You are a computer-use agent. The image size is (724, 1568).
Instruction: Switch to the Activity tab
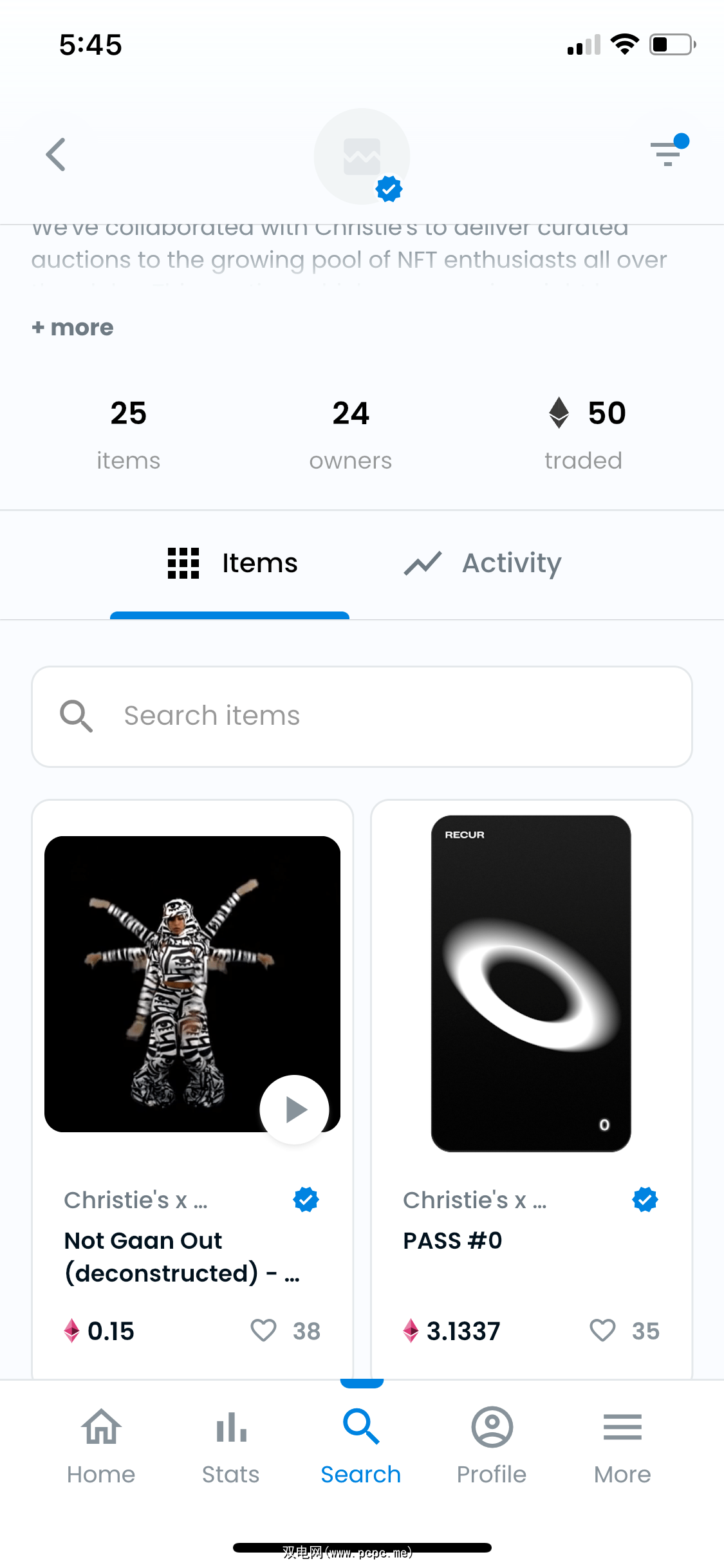[x=483, y=563]
